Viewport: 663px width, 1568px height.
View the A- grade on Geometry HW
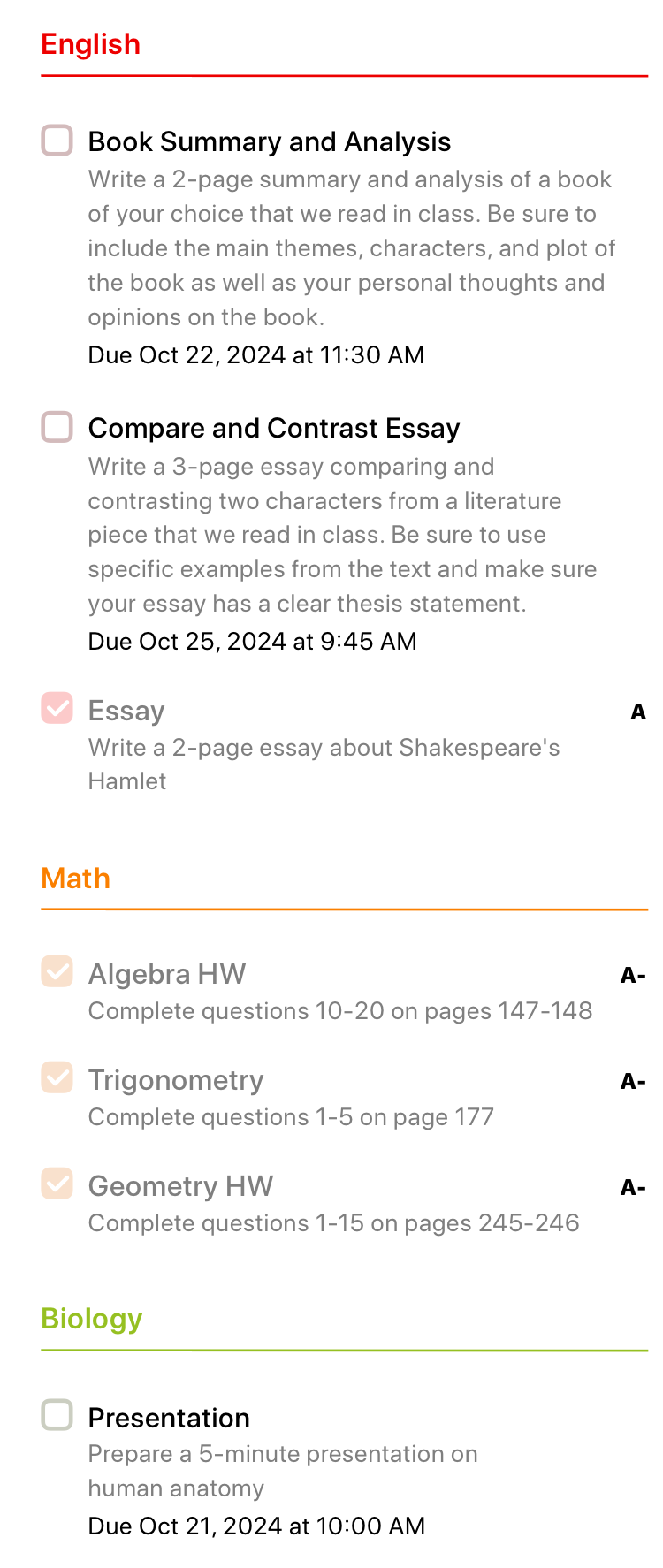coord(633,1185)
